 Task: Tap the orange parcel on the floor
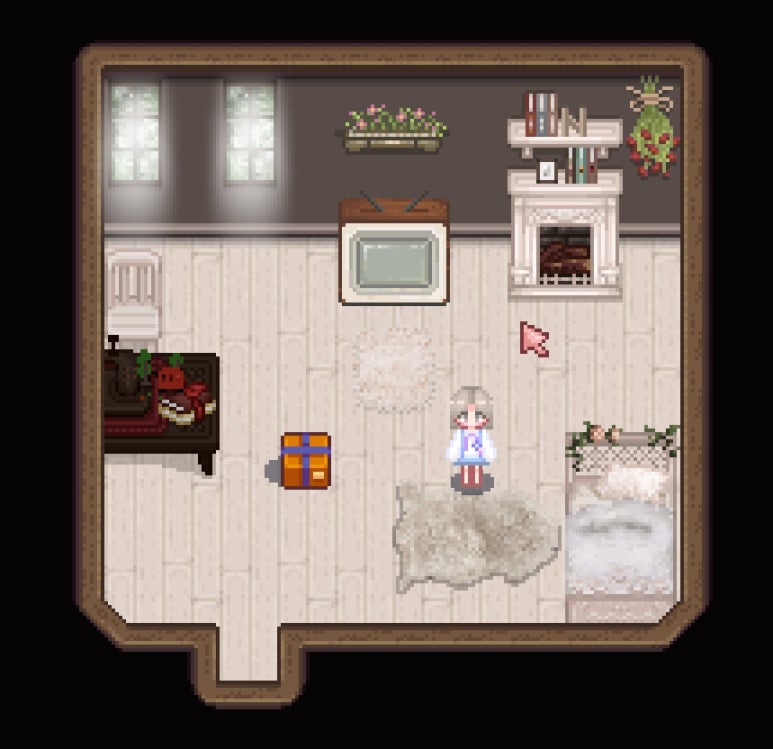pos(306,461)
